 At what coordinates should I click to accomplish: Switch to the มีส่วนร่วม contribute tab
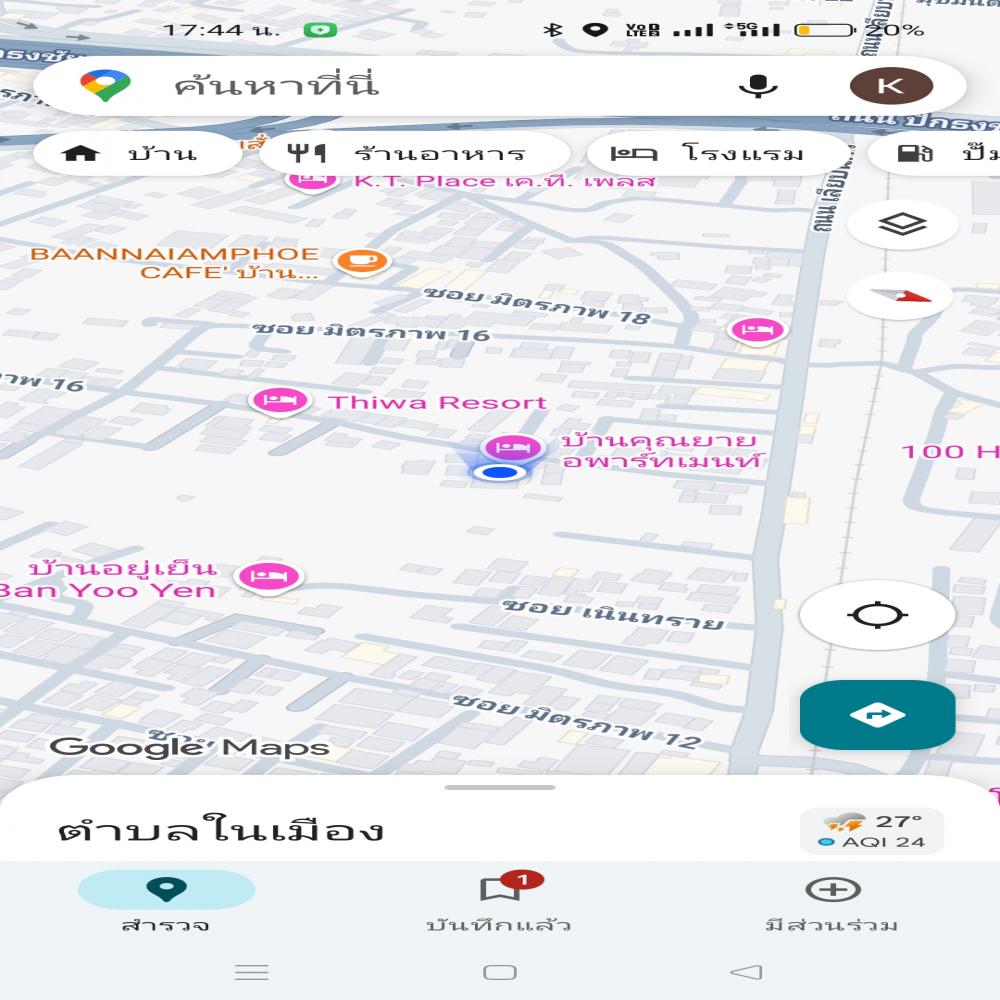coord(832,902)
